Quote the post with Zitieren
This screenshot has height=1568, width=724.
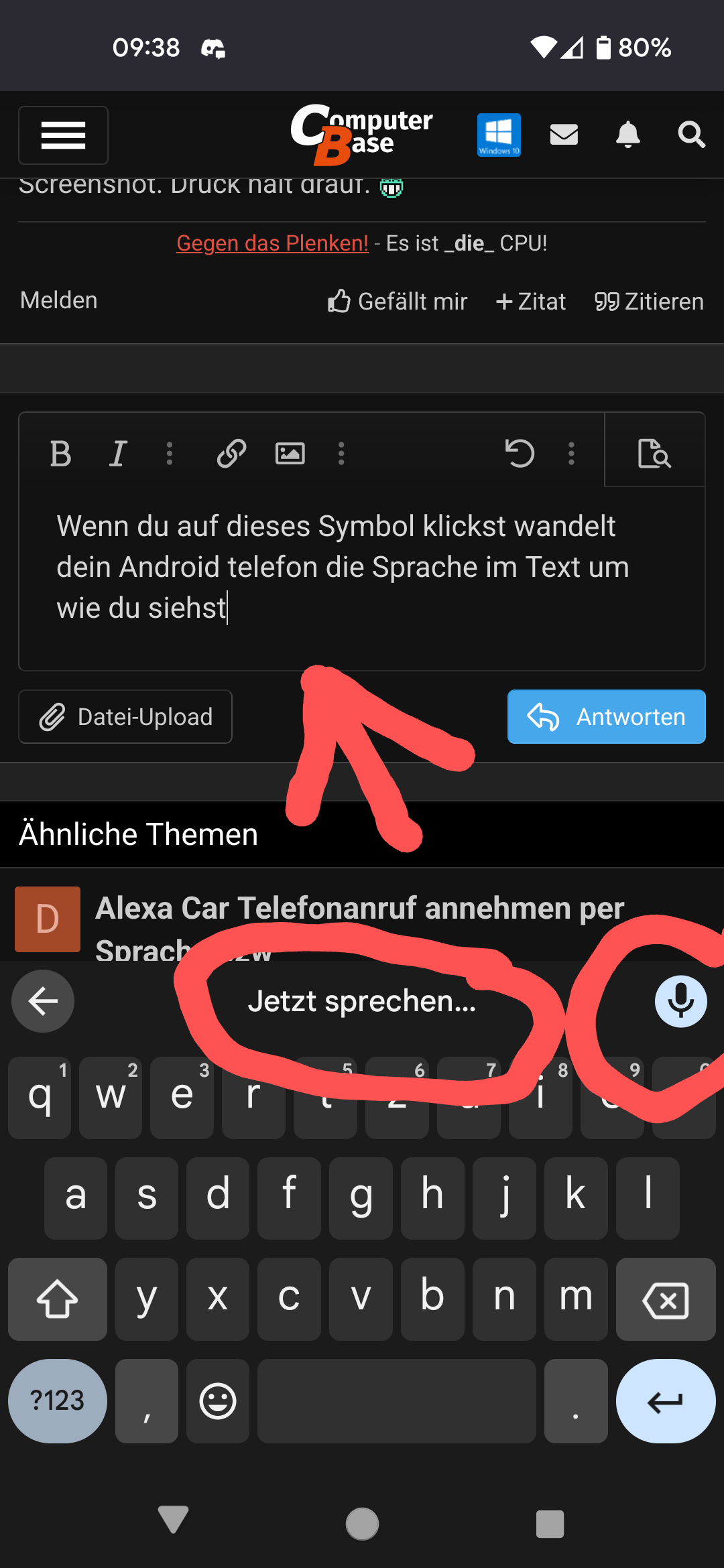[649, 302]
